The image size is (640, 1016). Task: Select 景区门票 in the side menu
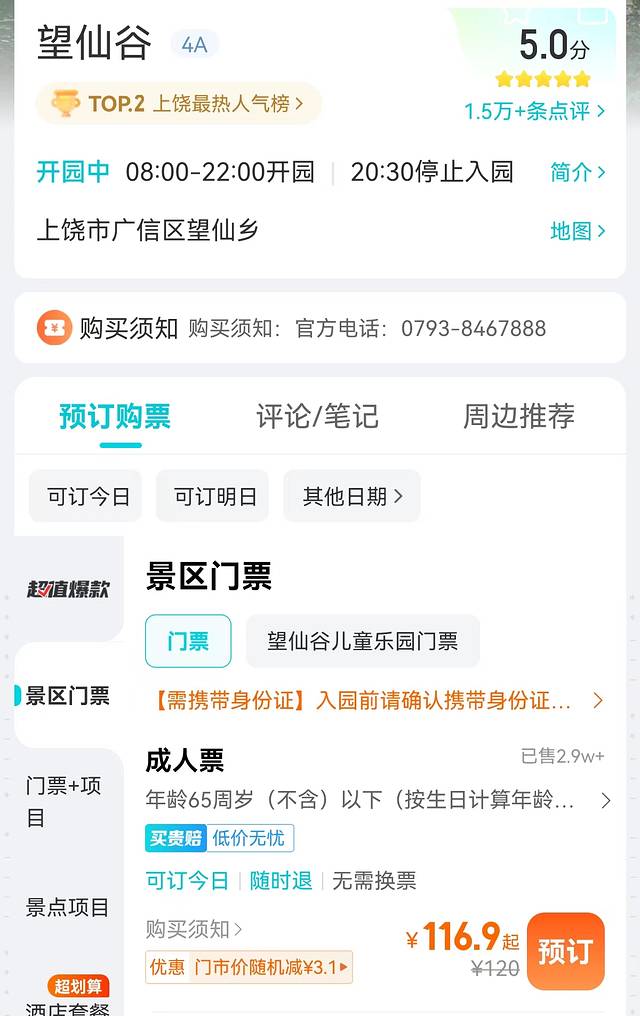[x=68, y=696]
